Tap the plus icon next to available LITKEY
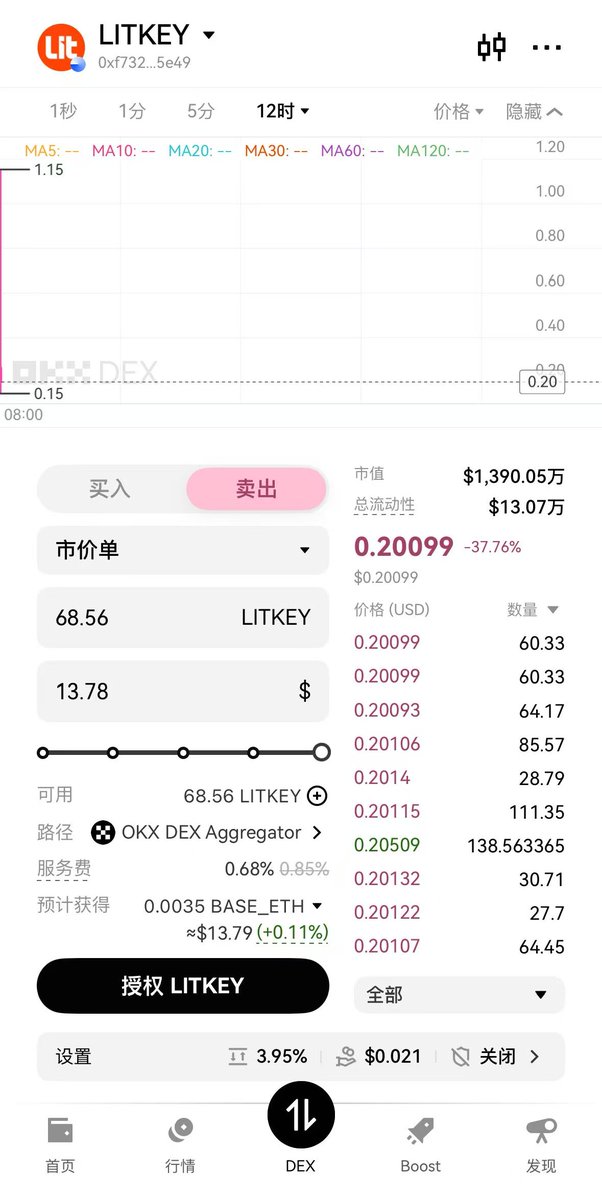602x1200 pixels. [317, 796]
